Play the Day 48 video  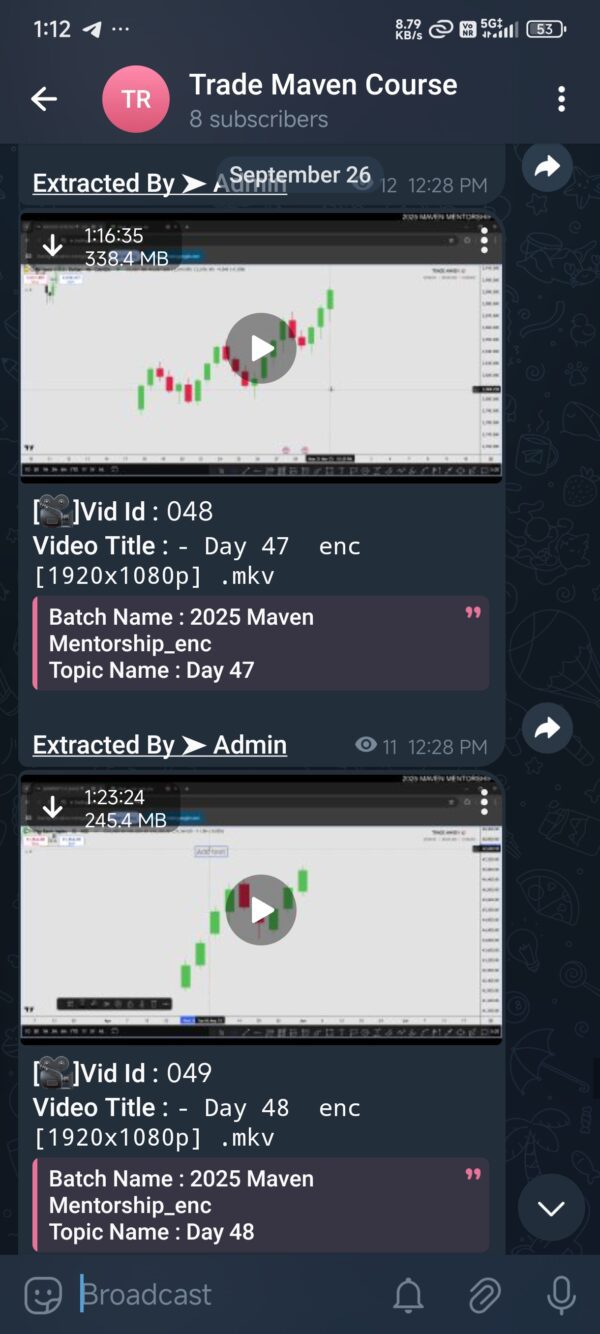coord(261,910)
